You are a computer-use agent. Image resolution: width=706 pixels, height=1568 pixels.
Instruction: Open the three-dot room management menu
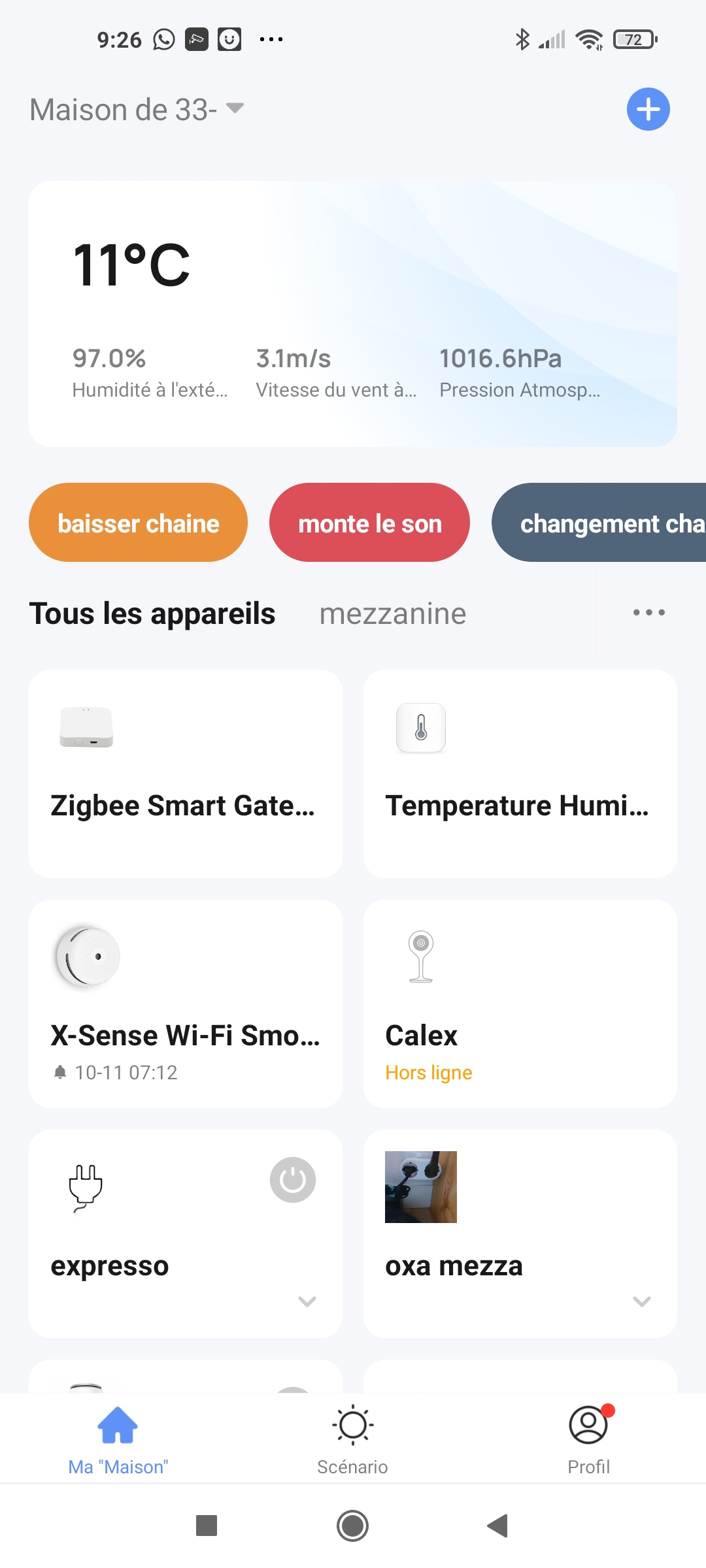[x=648, y=612]
